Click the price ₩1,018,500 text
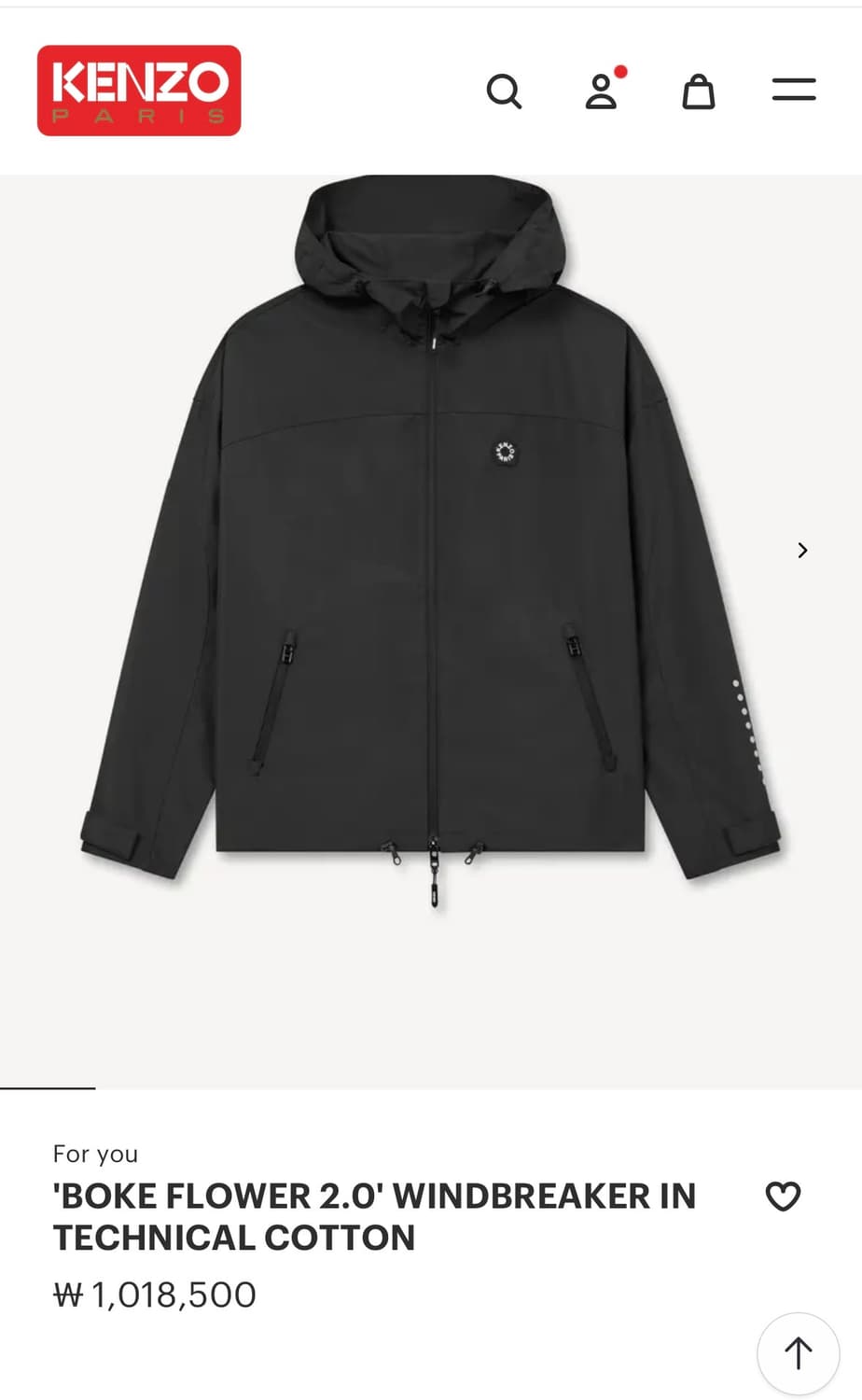The image size is (862, 1400). tap(154, 1295)
